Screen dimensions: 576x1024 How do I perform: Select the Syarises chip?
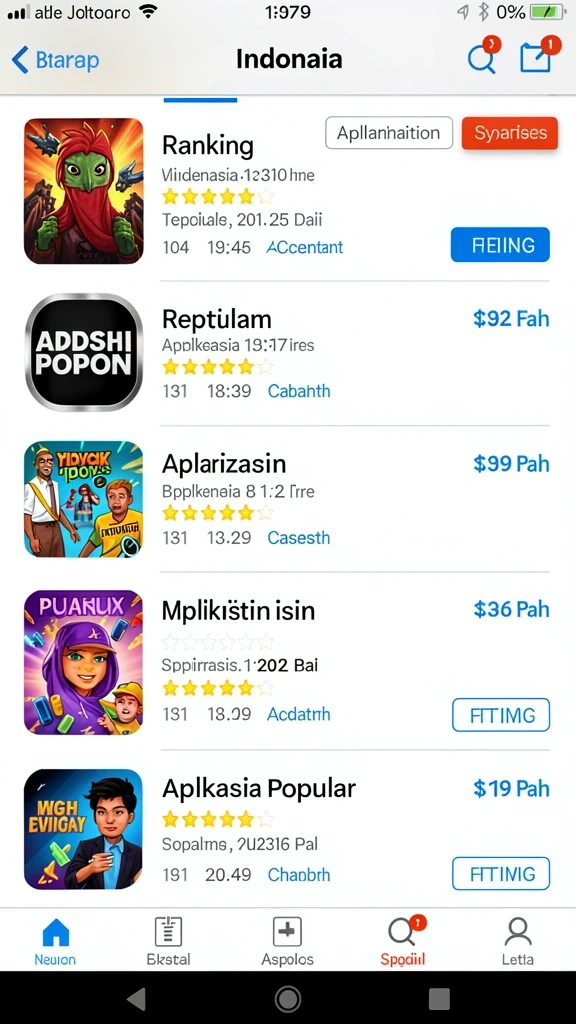tap(510, 133)
